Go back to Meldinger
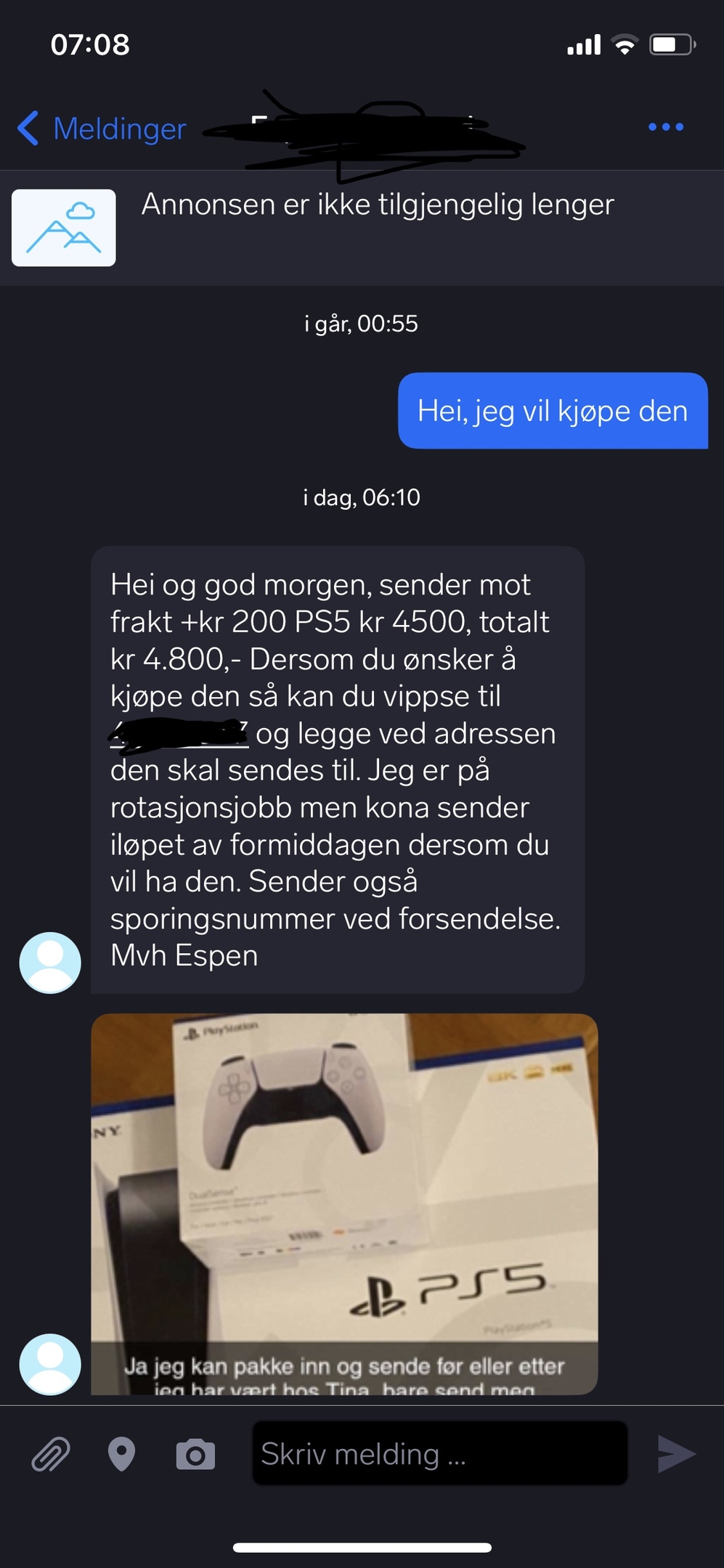The width and height of the screenshot is (724, 1568). pyautogui.click(x=102, y=128)
